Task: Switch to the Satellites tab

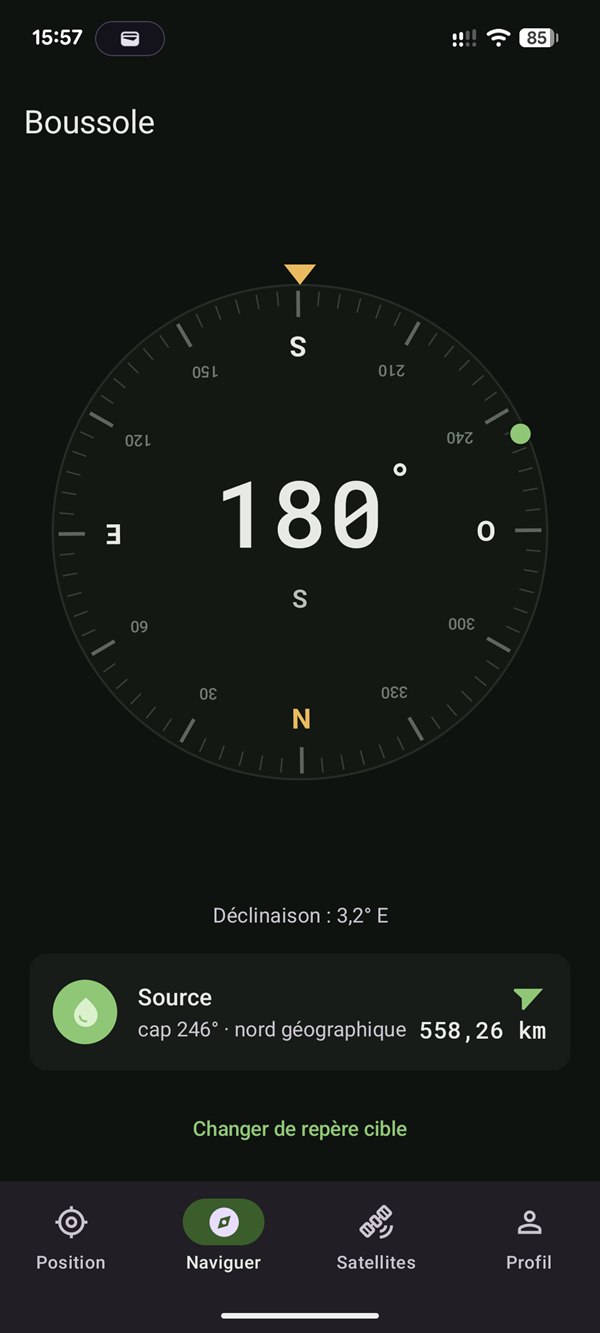Action: 376,1238
